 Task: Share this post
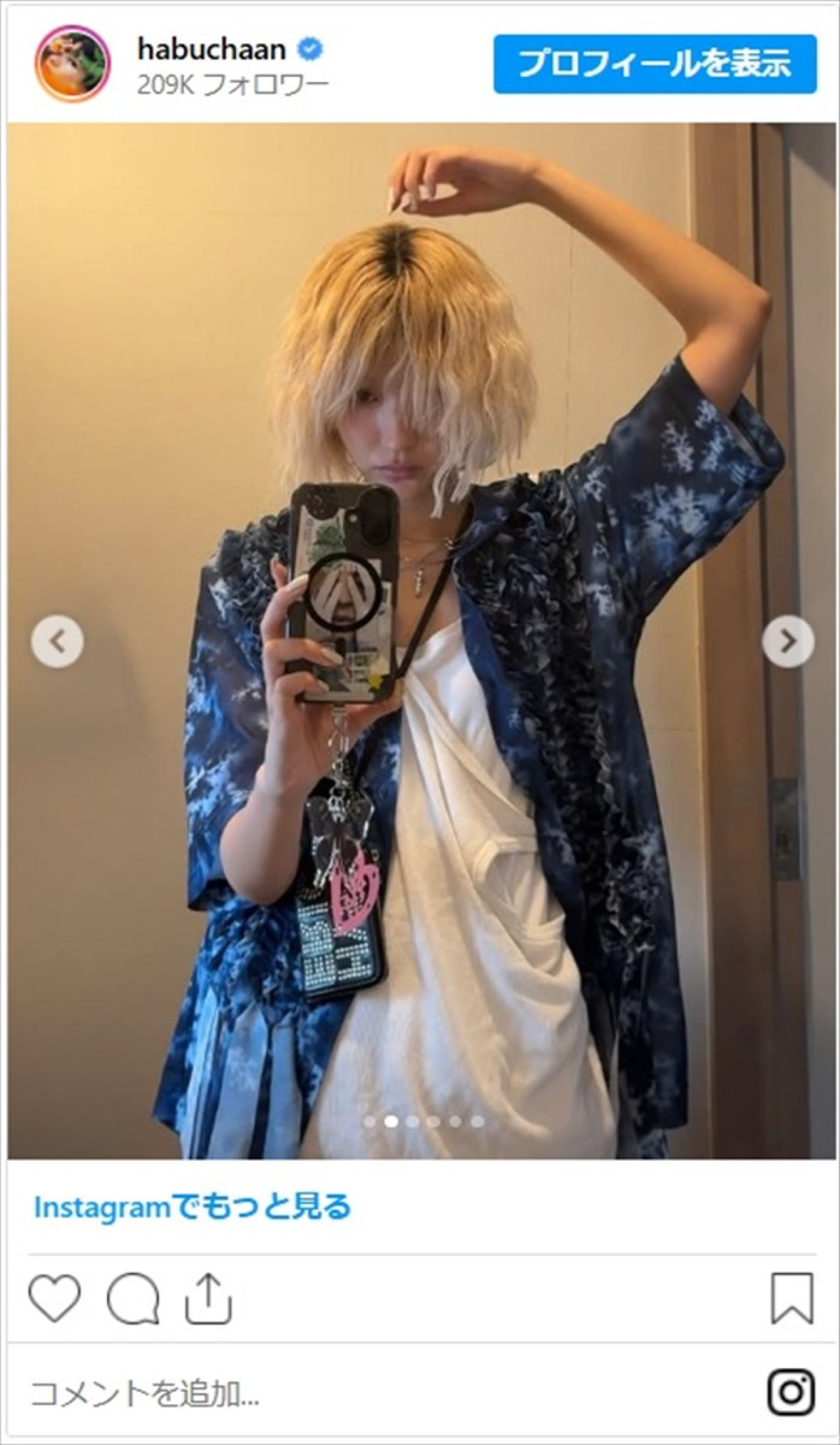[209, 1299]
